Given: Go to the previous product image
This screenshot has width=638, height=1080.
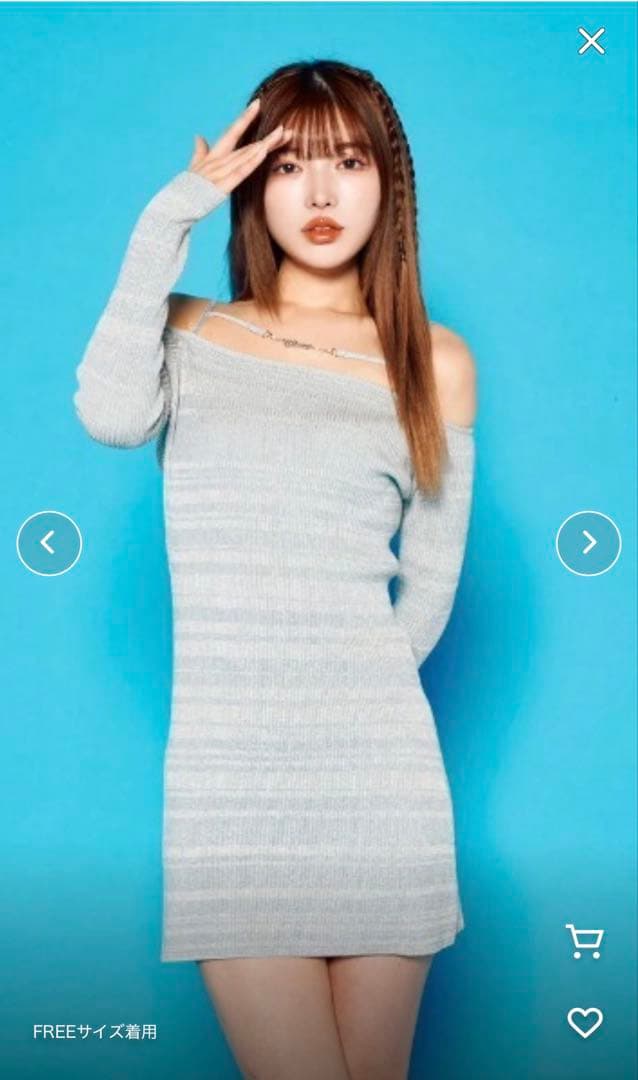Looking at the screenshot, I should click(49, 543).
